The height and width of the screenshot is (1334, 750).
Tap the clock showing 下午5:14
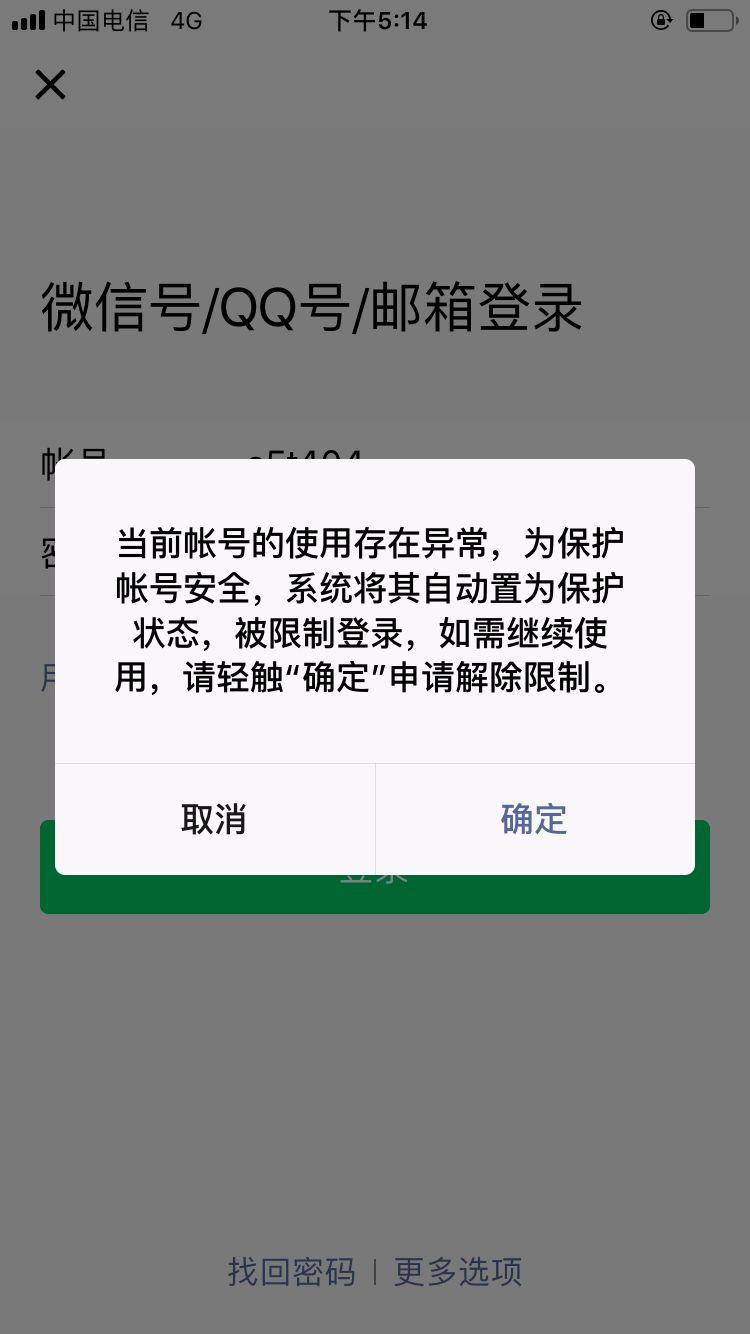point(379,20)
